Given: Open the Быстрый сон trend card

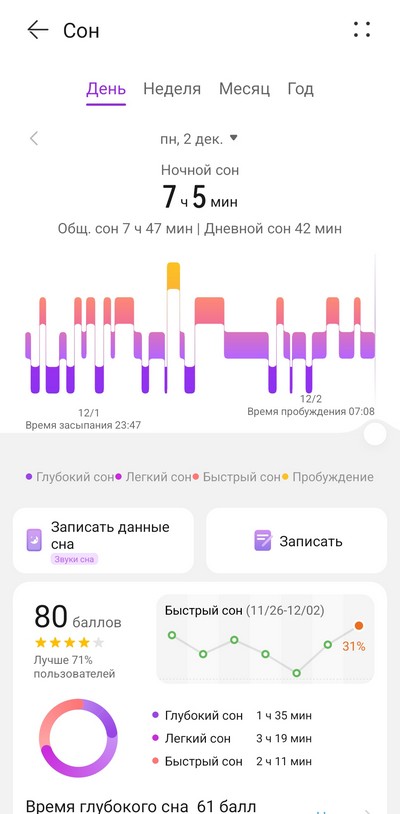Looking at the screenshot, I should coord(265,639).
